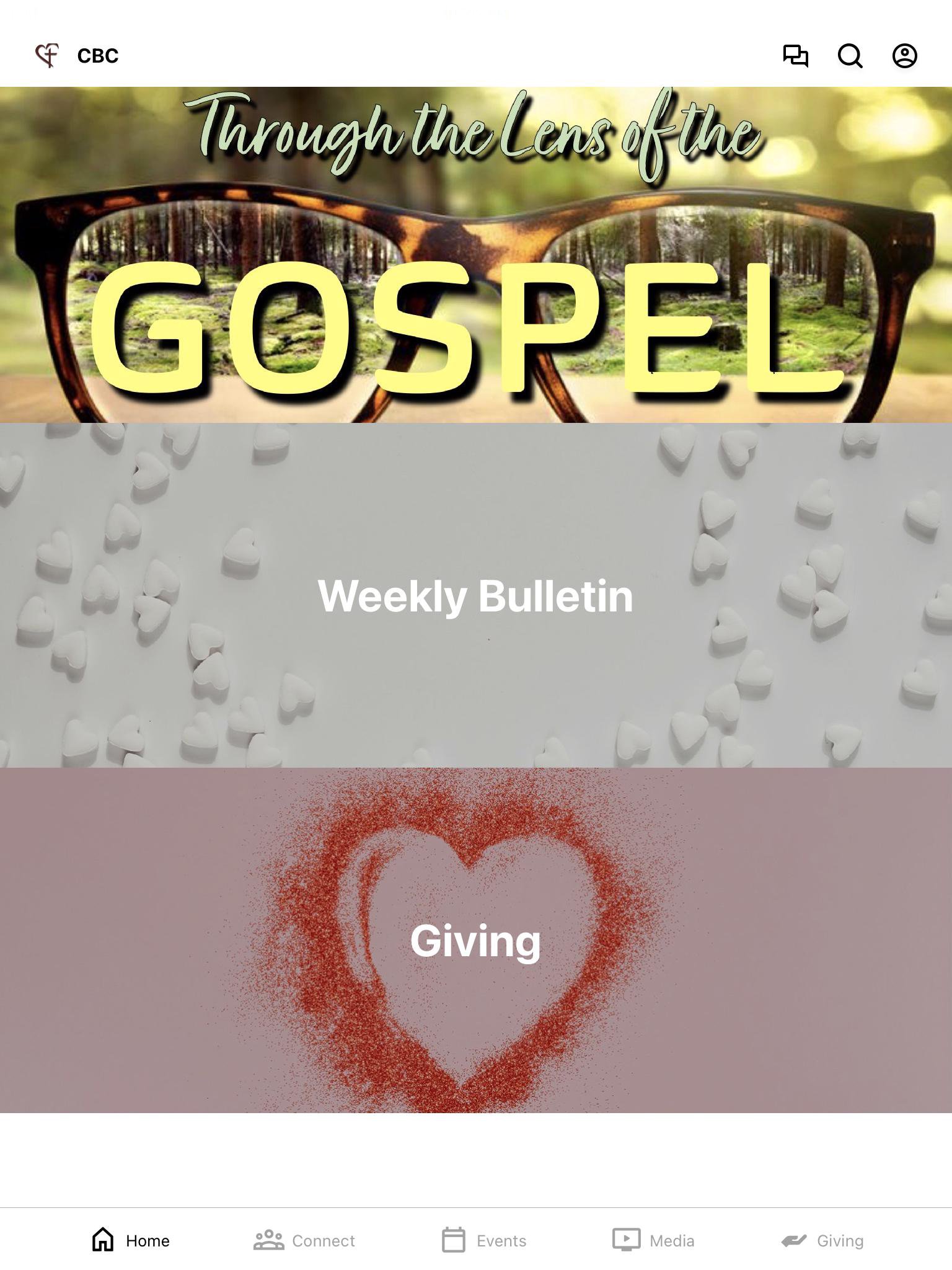Open the Through the Lens of the Gospel banner
This screenshot has width=952, height=1270.
tap(476, 254)
